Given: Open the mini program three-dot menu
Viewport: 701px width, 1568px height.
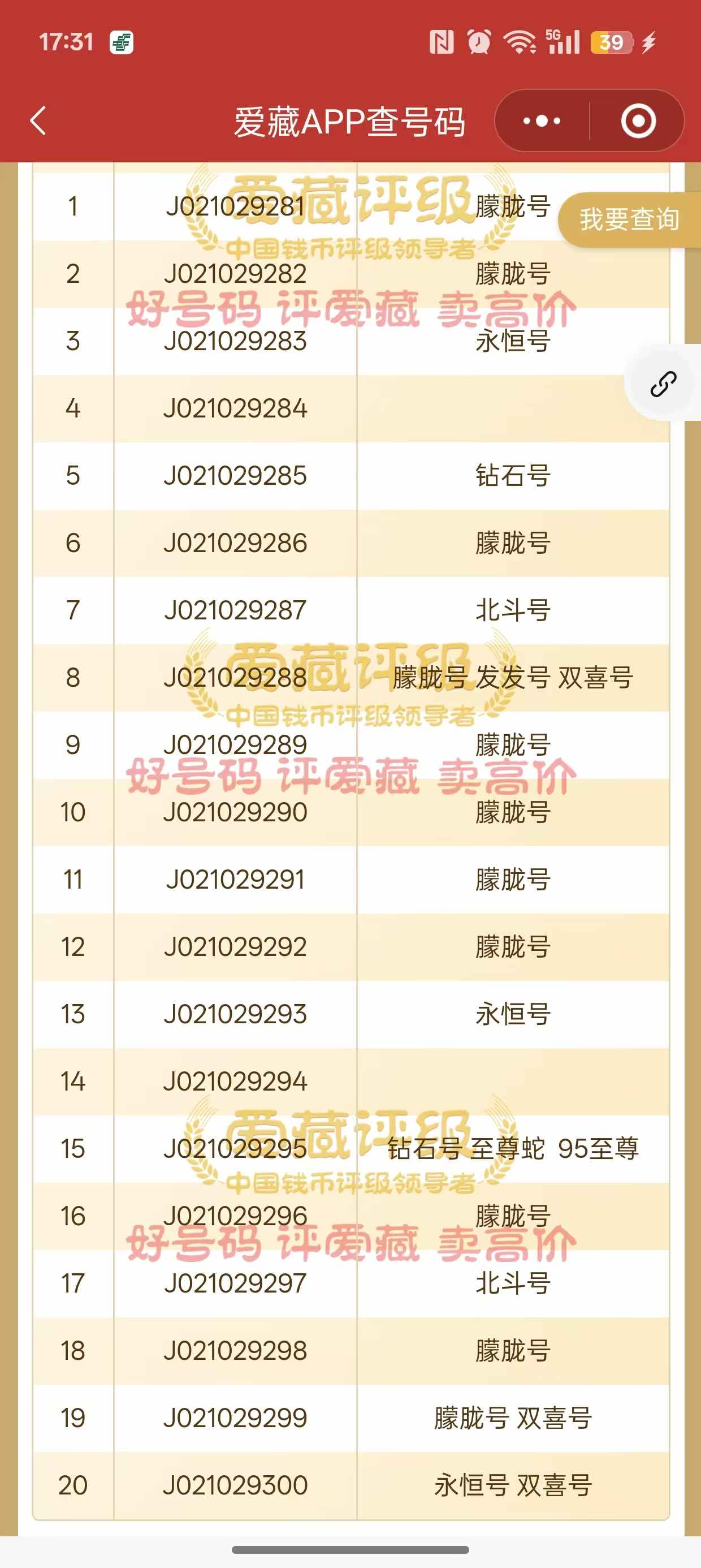Looking at the screenshot, I should pos(542,120).
